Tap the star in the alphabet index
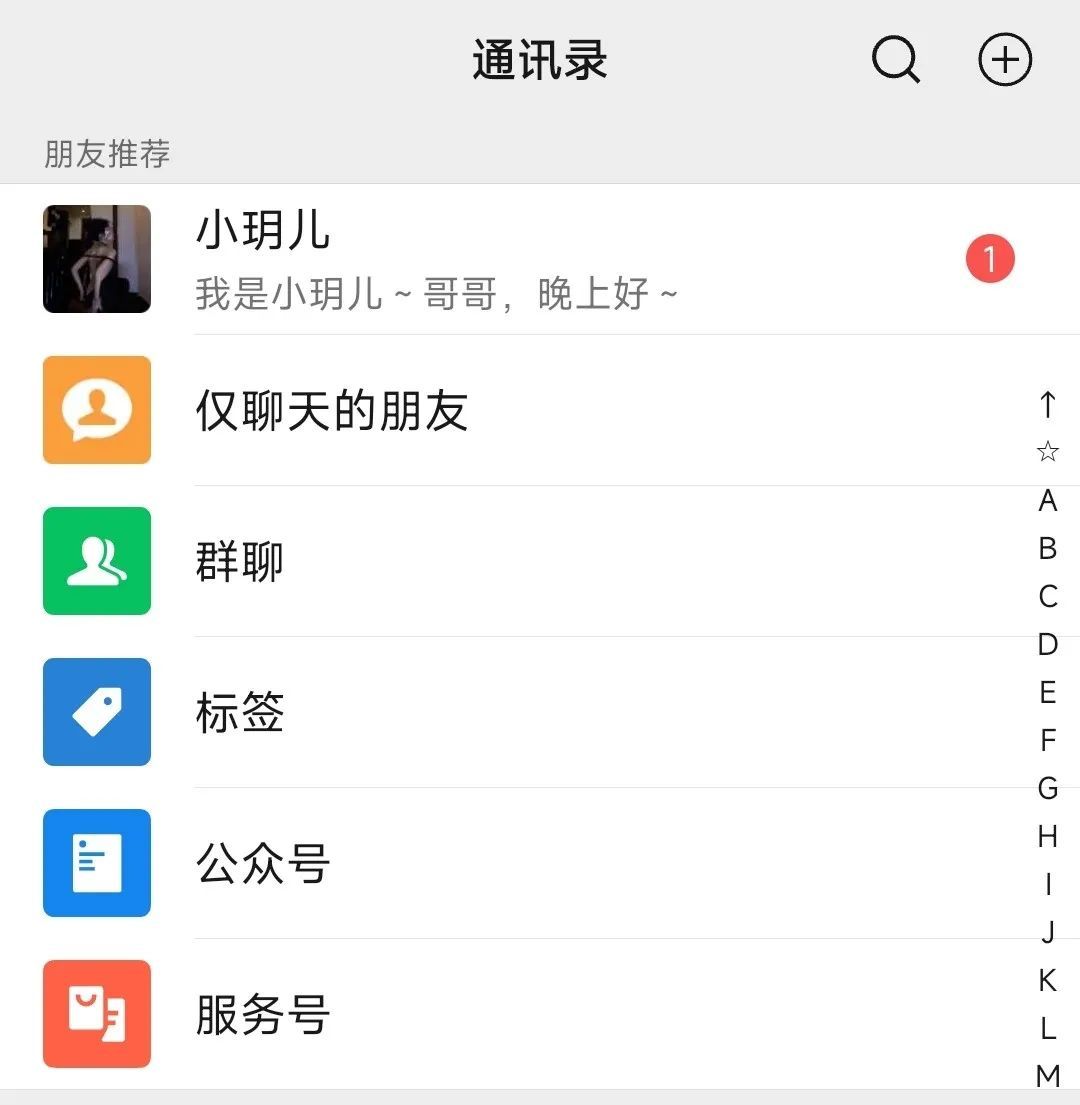The image size is (1080, 1105). (x=1047, y=451)
